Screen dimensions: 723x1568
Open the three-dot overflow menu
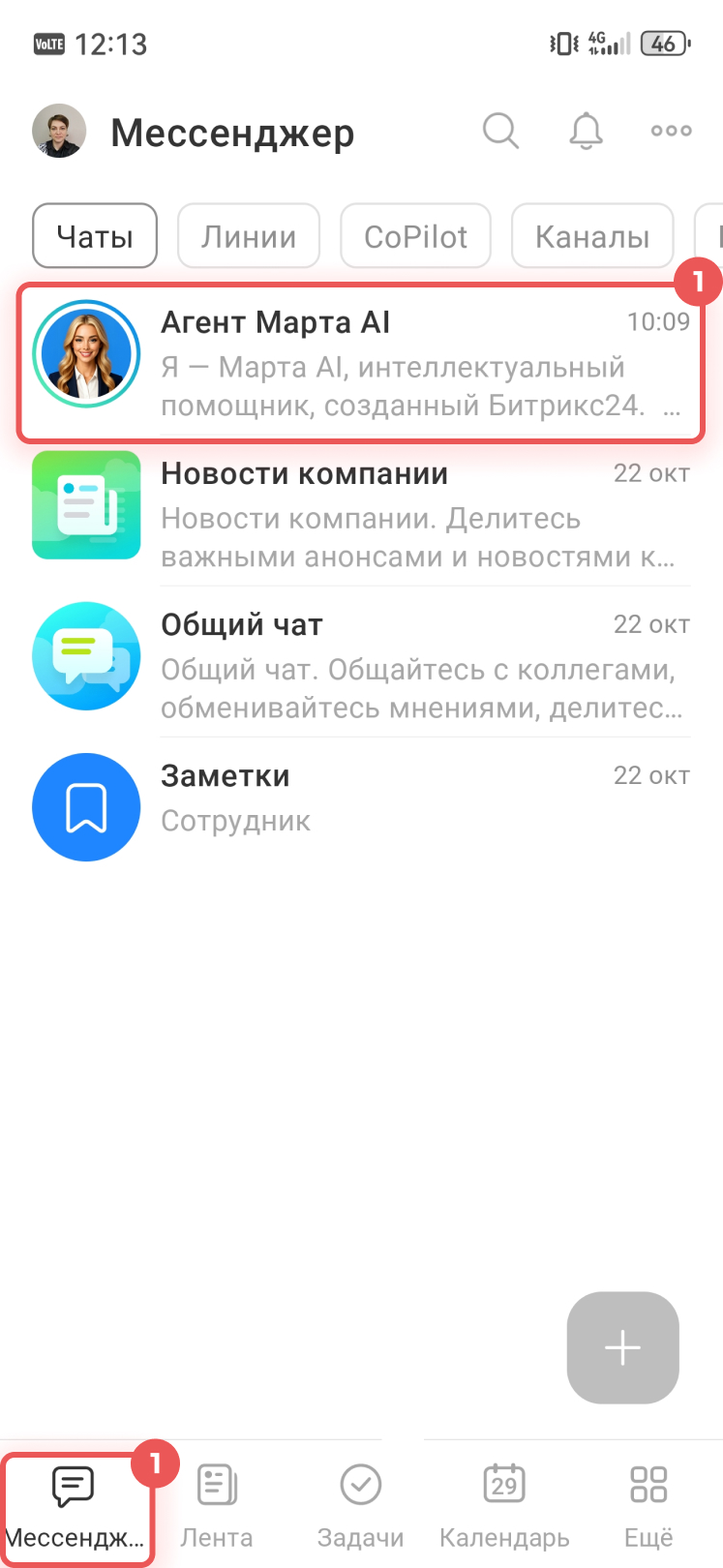click(671, 131)
